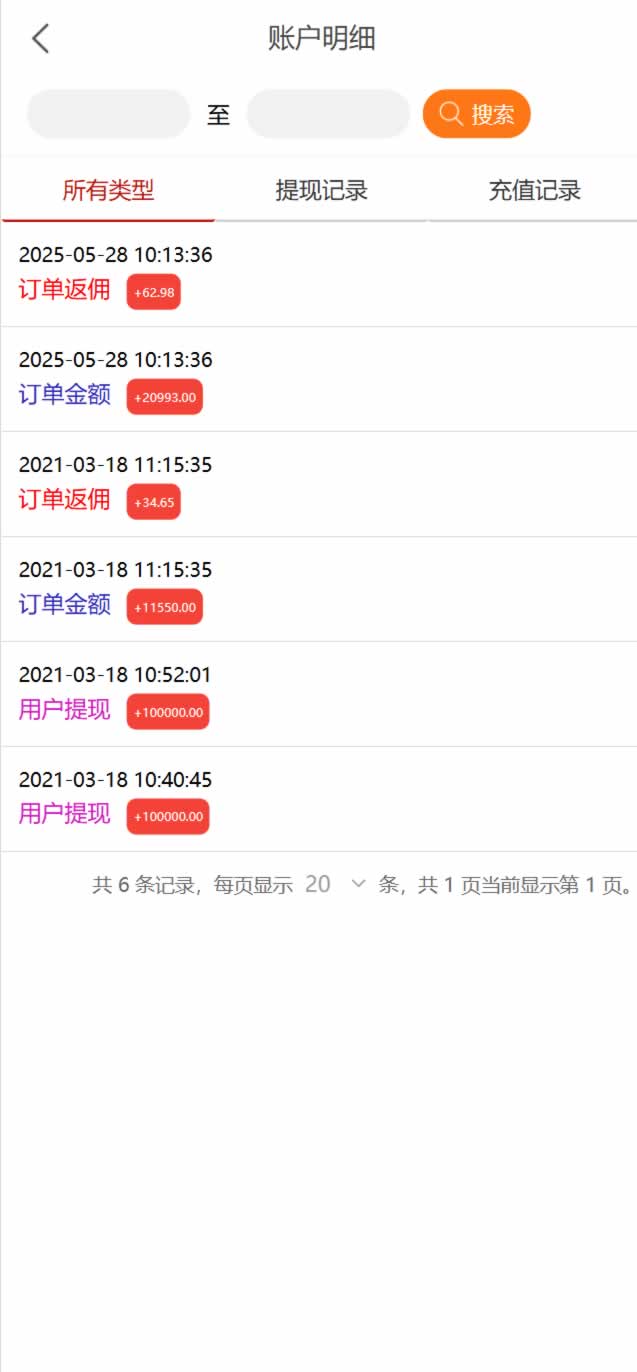Switch to the 提现记录 tab

point(321,190)
